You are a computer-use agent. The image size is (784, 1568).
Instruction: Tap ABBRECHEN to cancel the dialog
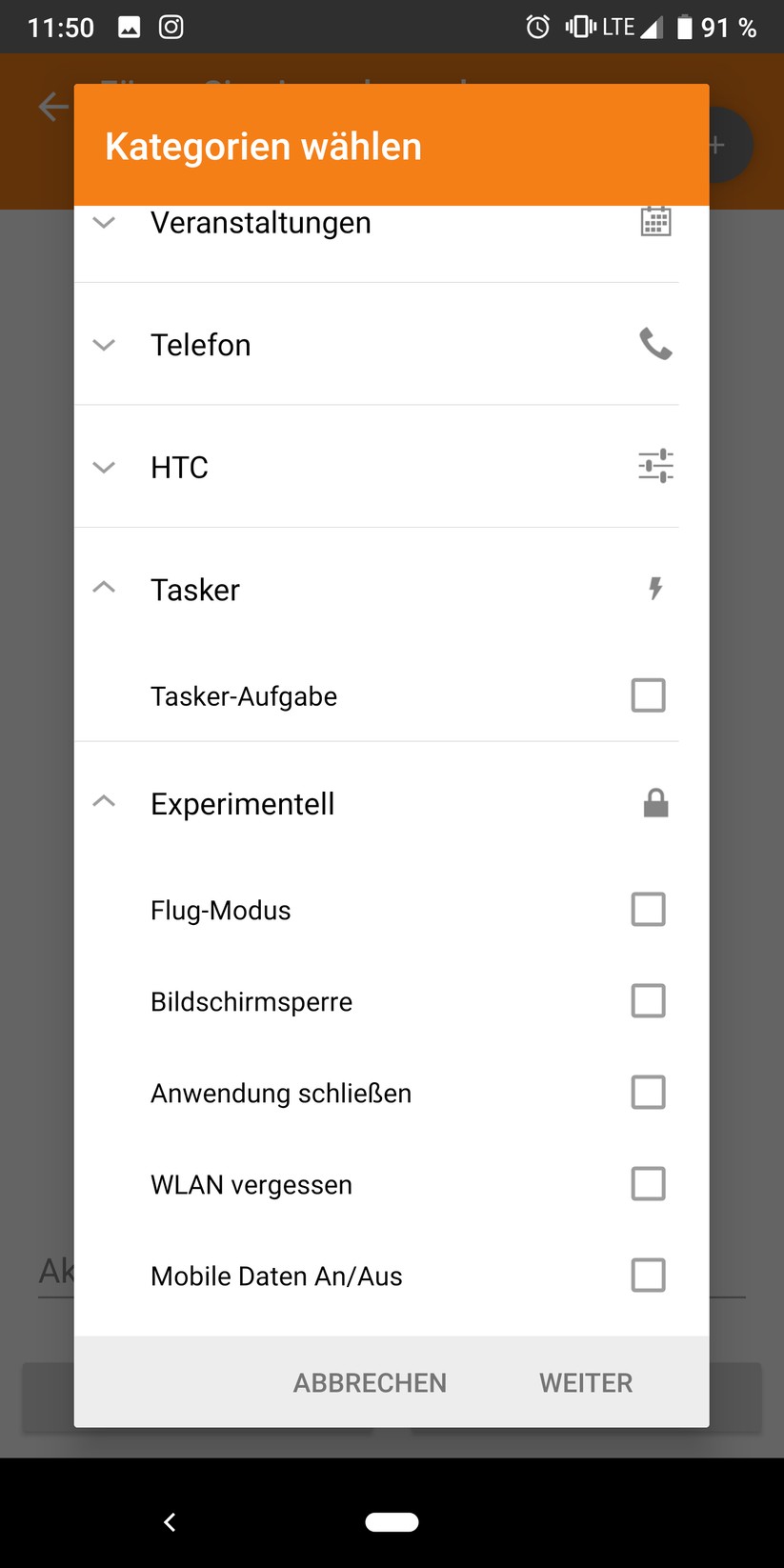pos(370,1383)
